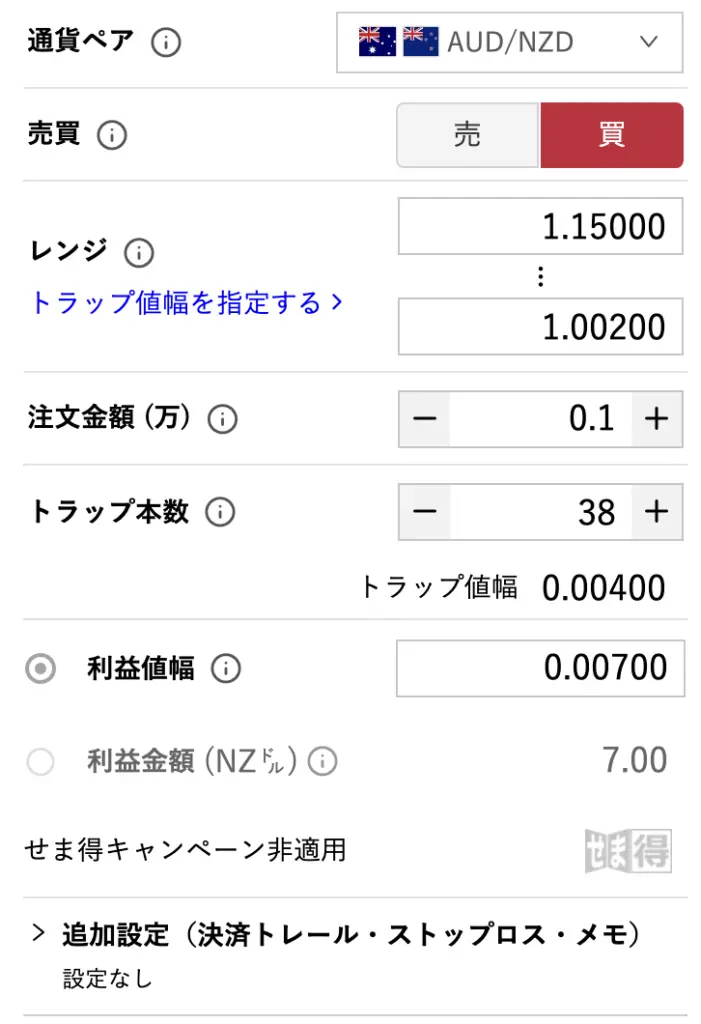Select the 買 (buy) option
The width and height of the screenshot is (701, 1024).
pos(612,135)
